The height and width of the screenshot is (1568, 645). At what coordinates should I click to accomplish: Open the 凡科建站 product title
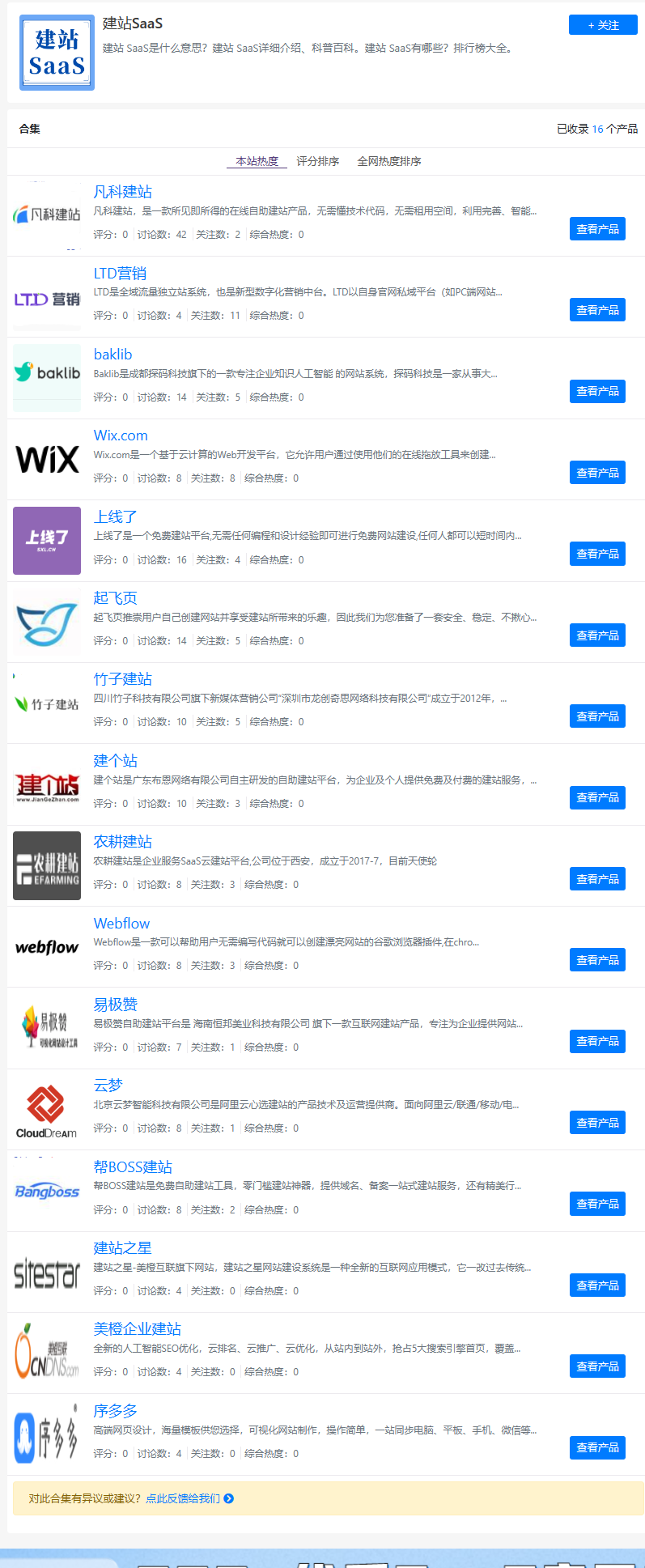click(x=122, y=192)
